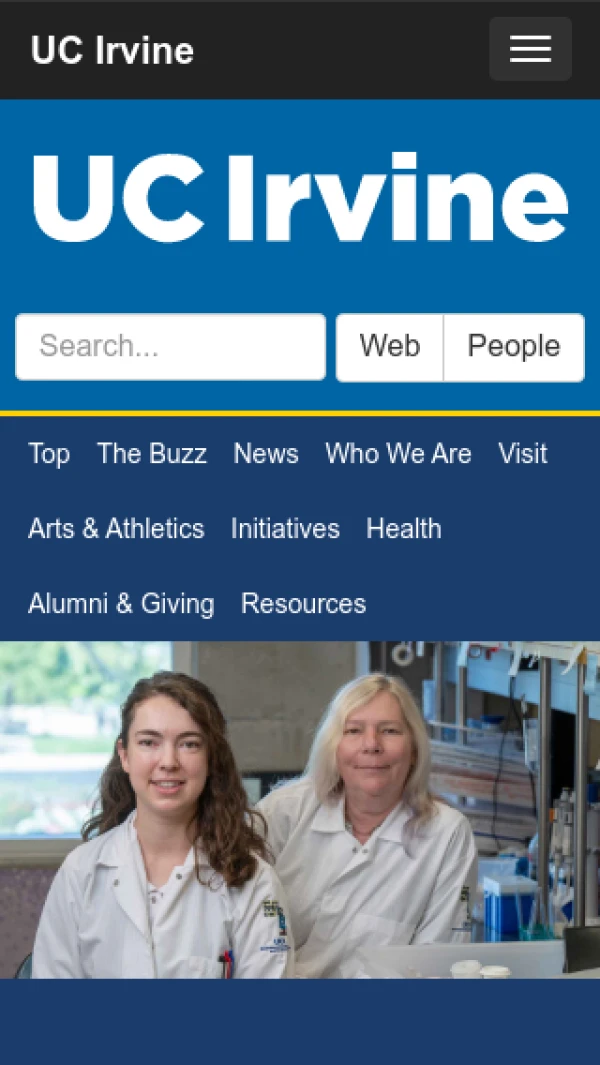Open the Initiatives link
This screenshot has width=600, height=1065.
point(285,529)
